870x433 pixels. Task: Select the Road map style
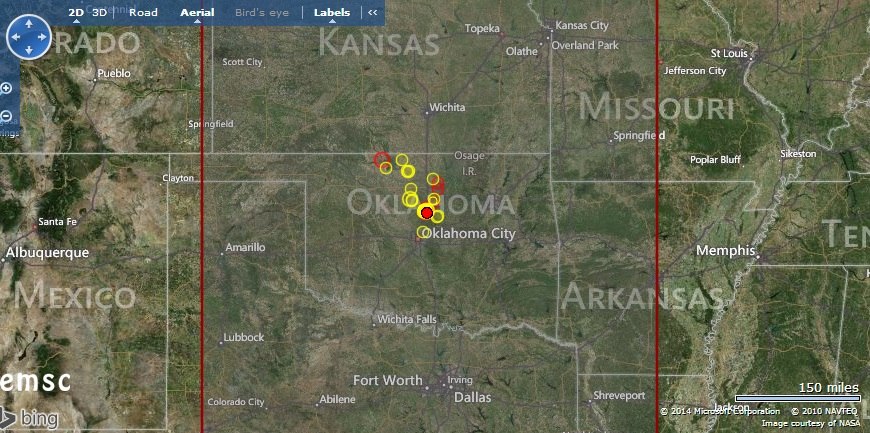tap(143, 13)
